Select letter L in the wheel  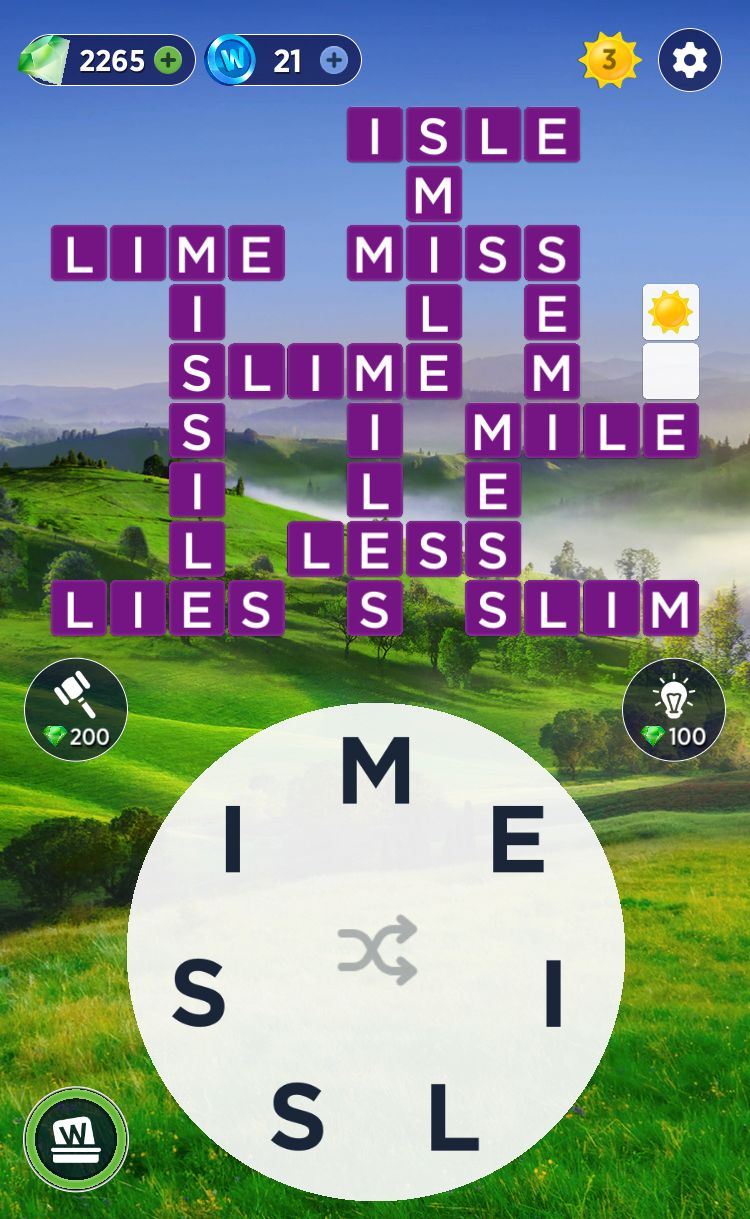click(453, 1115)
